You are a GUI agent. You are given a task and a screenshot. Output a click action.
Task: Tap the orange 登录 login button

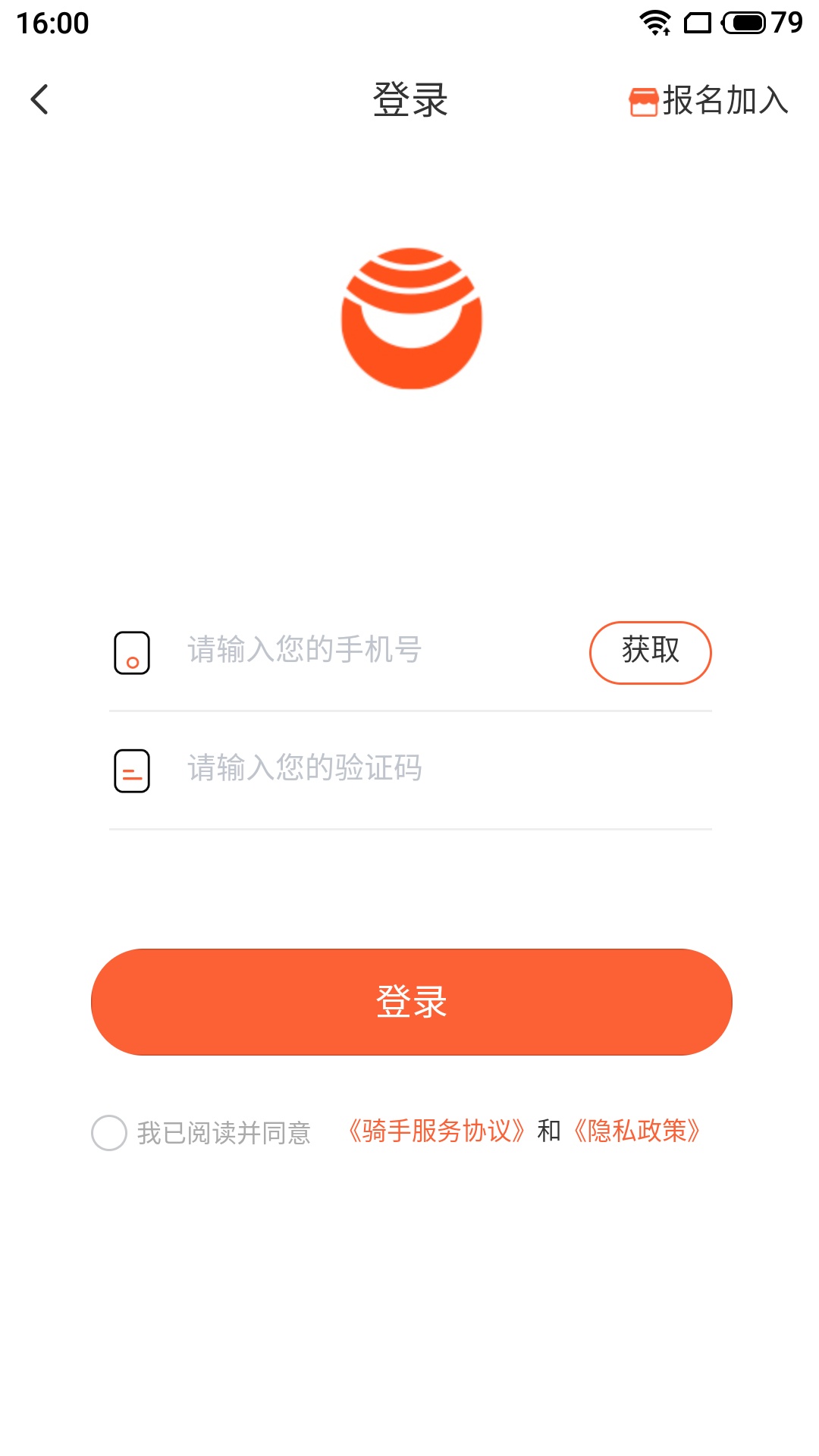(x=411, y=1002)
